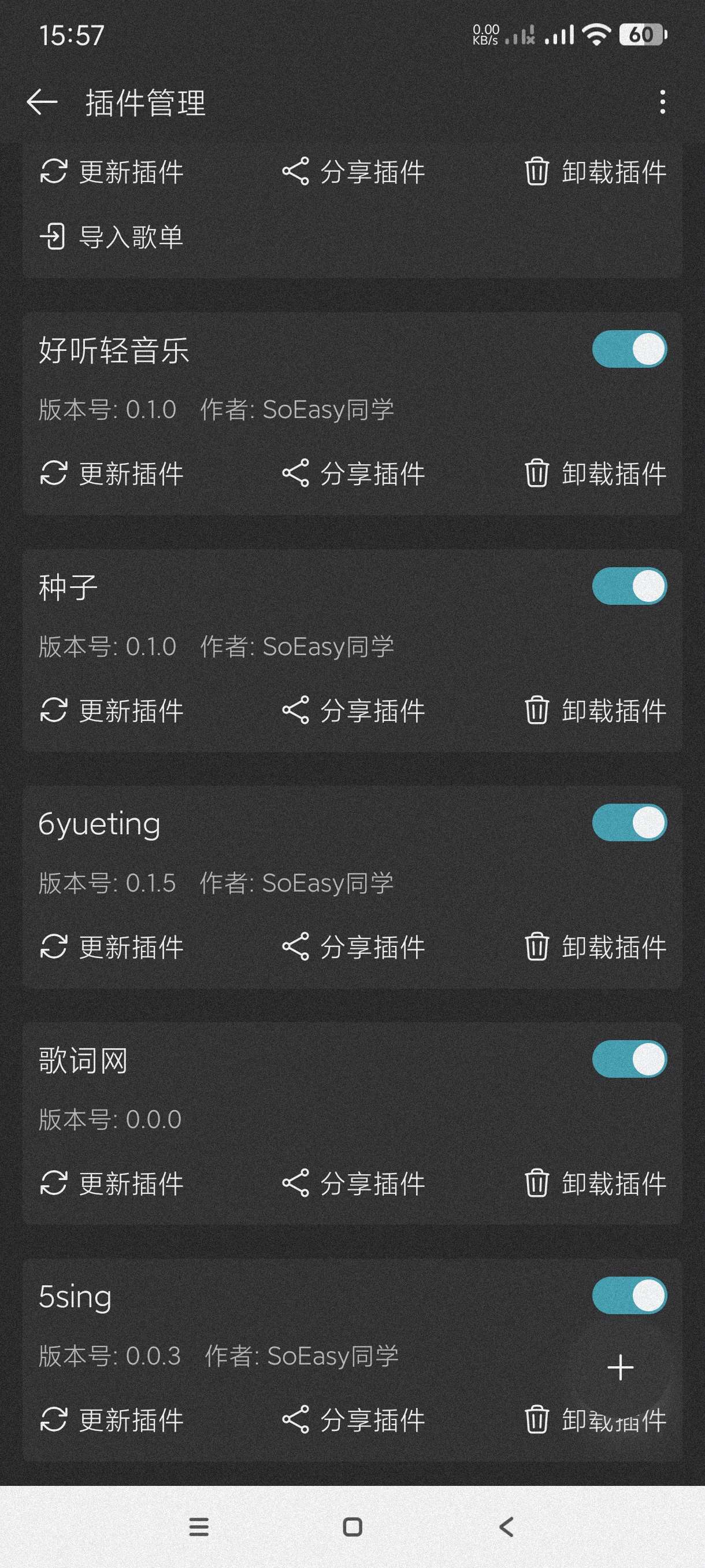
Task: Toggle off the 好听轻音乐 plugin switch
Action: pyautogui.click(x=629, y=349)
